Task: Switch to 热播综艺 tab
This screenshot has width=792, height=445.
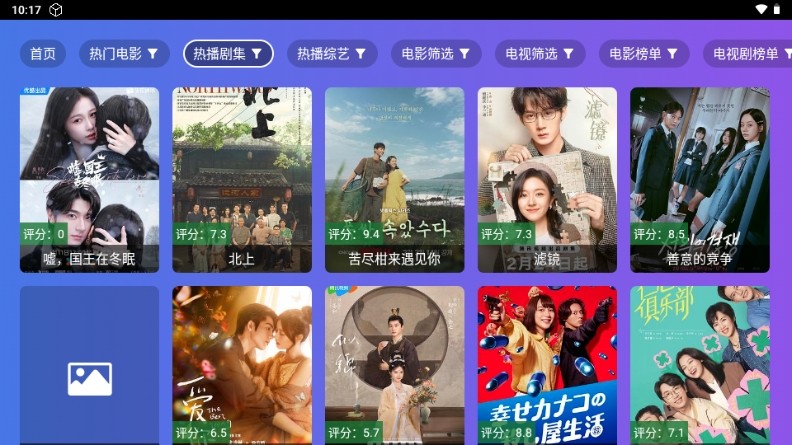Action: (x=332, y=53)
